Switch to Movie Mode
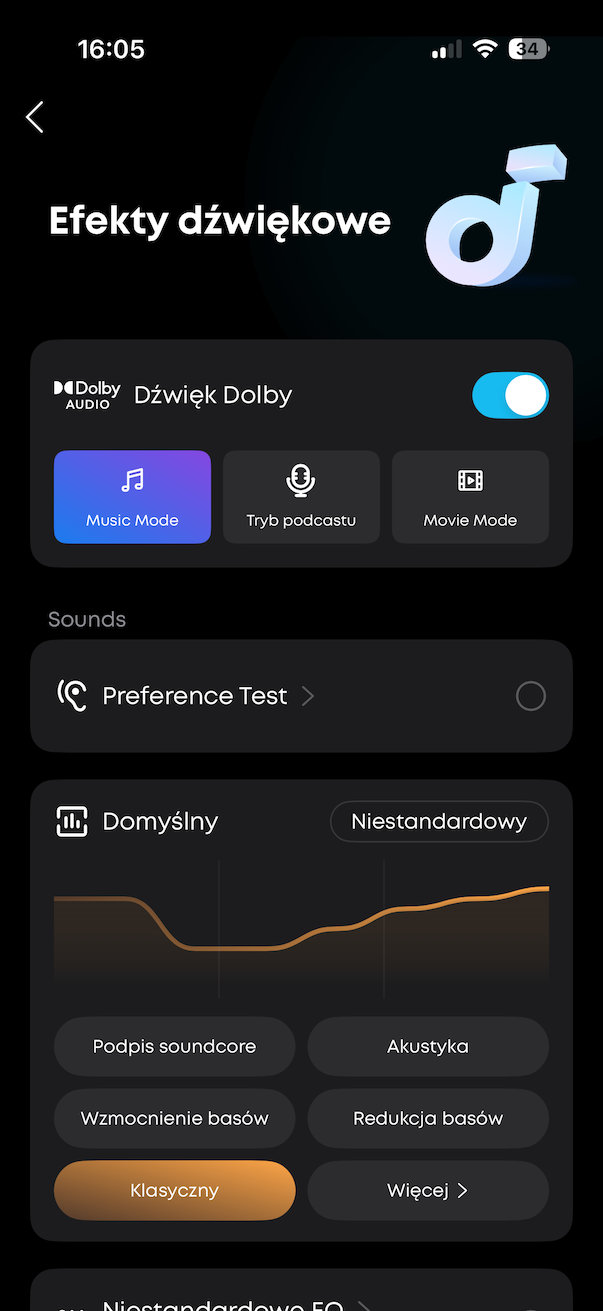The image size is (603, 1311). pyautogui.click(x=470, y=497)
